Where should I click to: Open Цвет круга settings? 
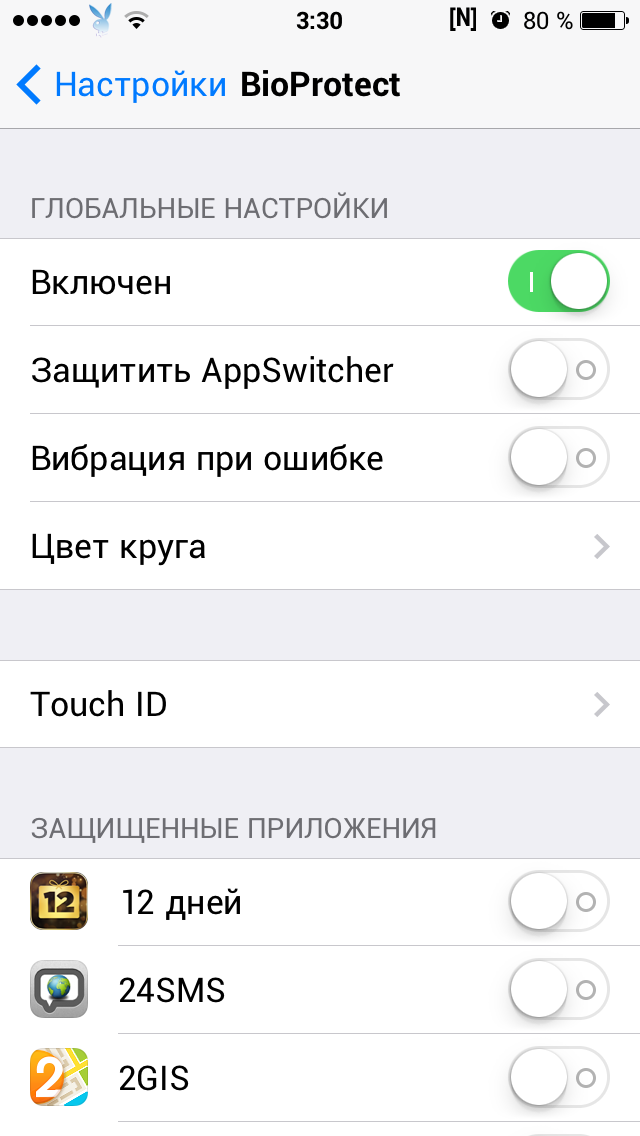320,547
